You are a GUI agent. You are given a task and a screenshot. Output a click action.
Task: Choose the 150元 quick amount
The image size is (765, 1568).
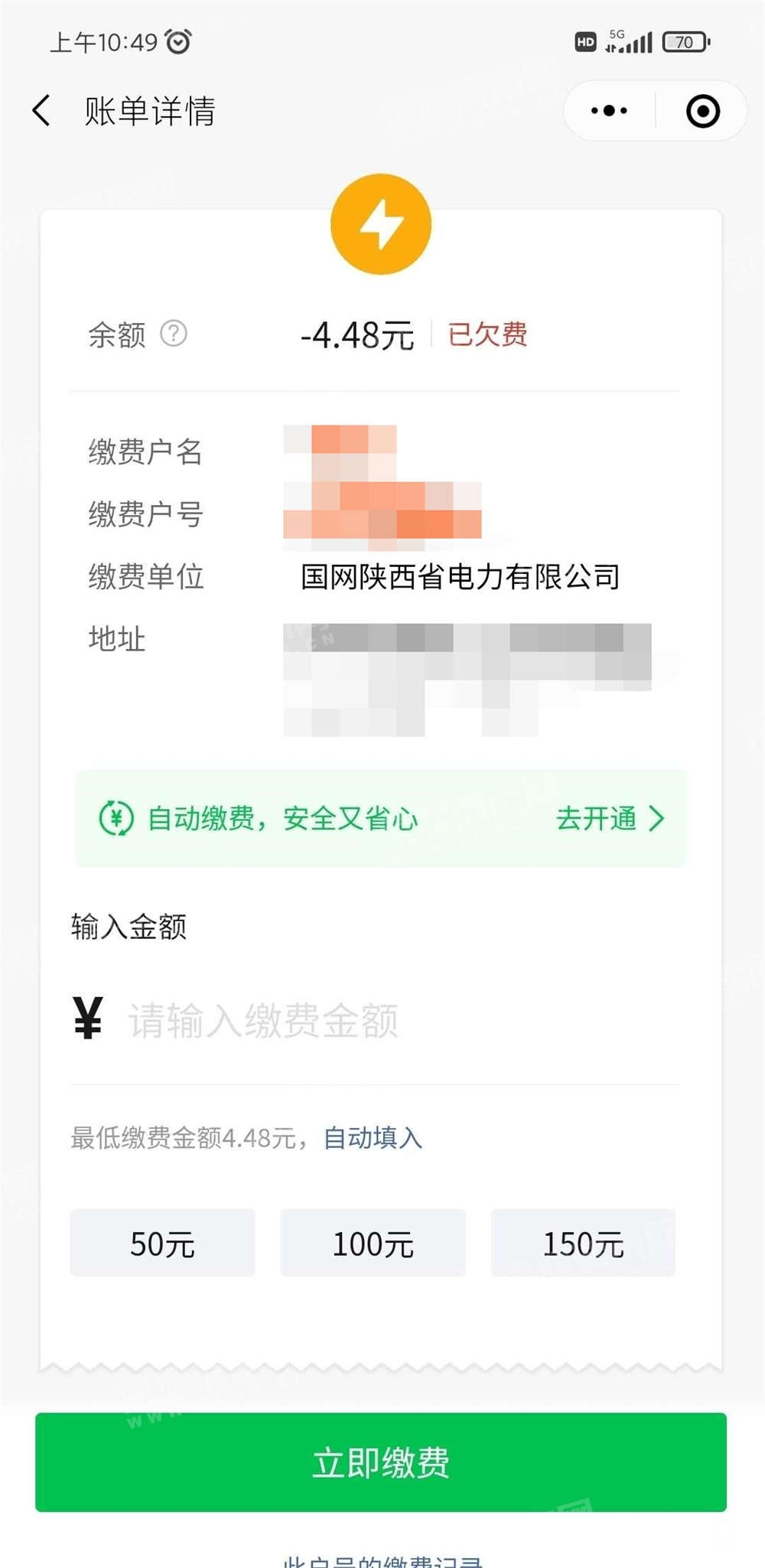pyautogui.click(x=583, y=1244)
